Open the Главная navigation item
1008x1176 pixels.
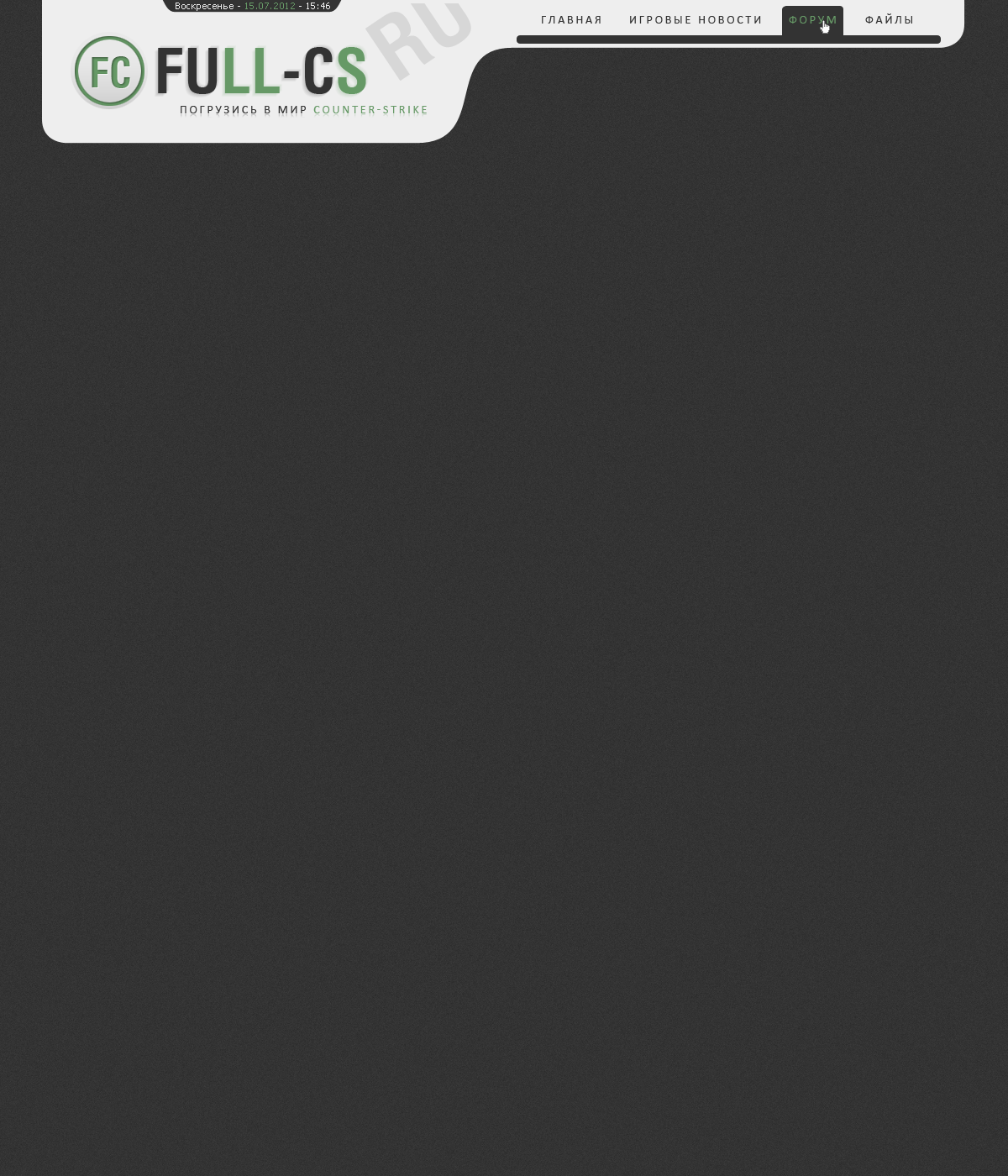click(571, 20)
